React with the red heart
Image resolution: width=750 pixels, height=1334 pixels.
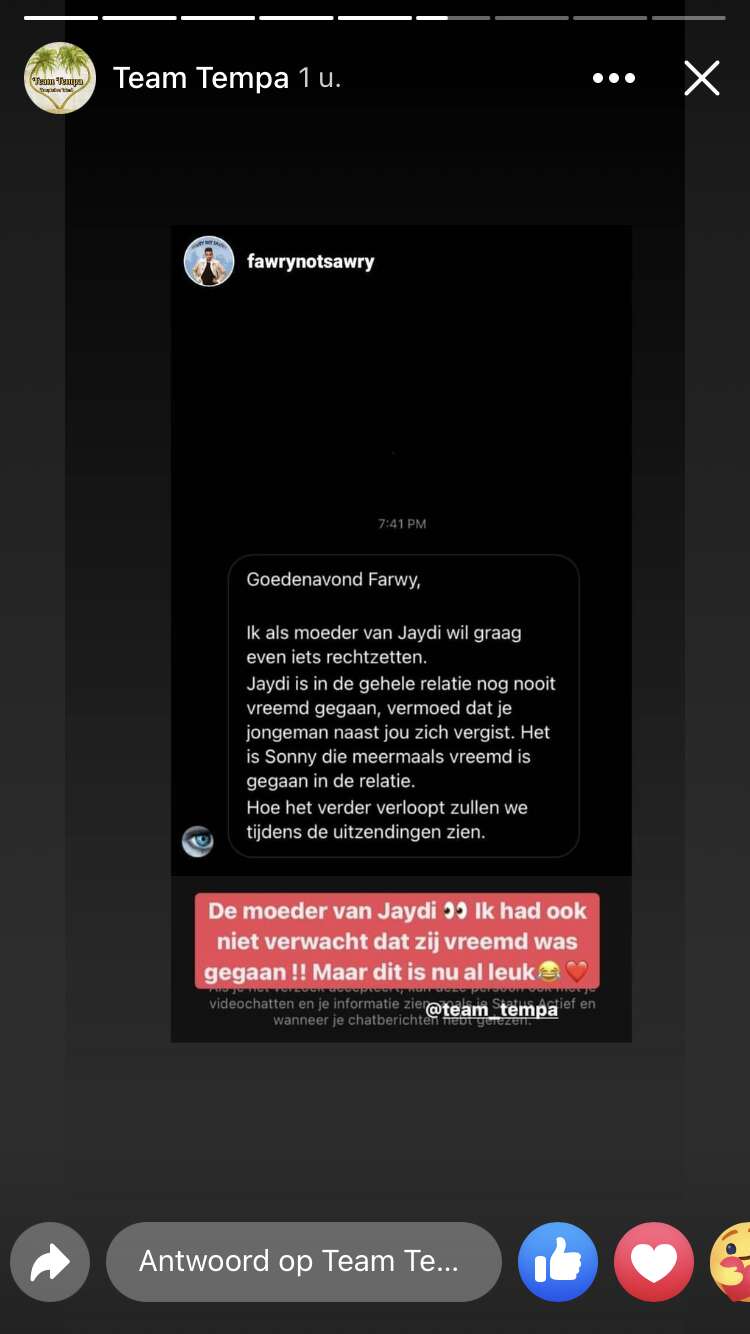tap(654, 1262)
